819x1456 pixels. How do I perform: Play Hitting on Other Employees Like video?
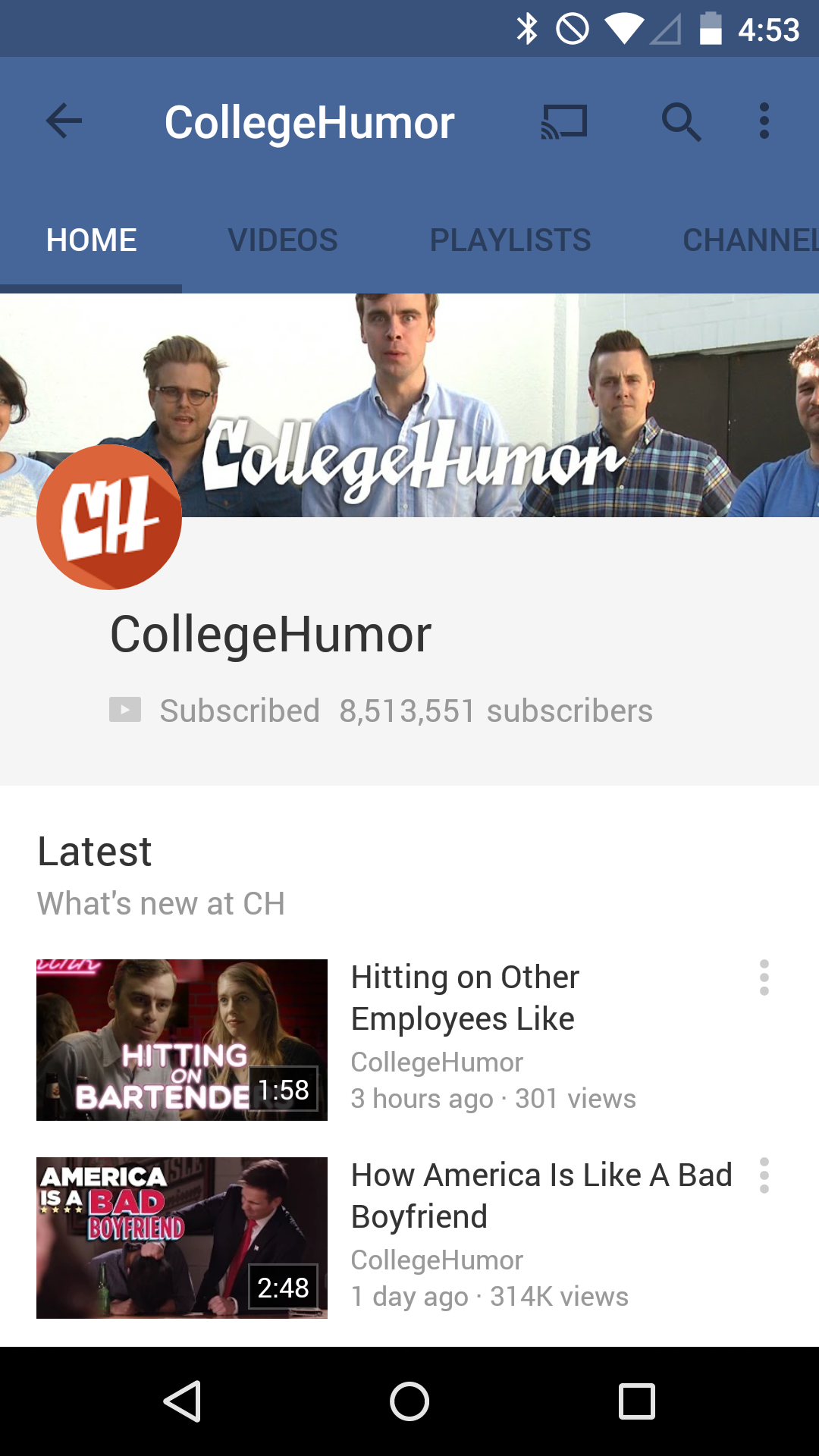coord(182,1040)
